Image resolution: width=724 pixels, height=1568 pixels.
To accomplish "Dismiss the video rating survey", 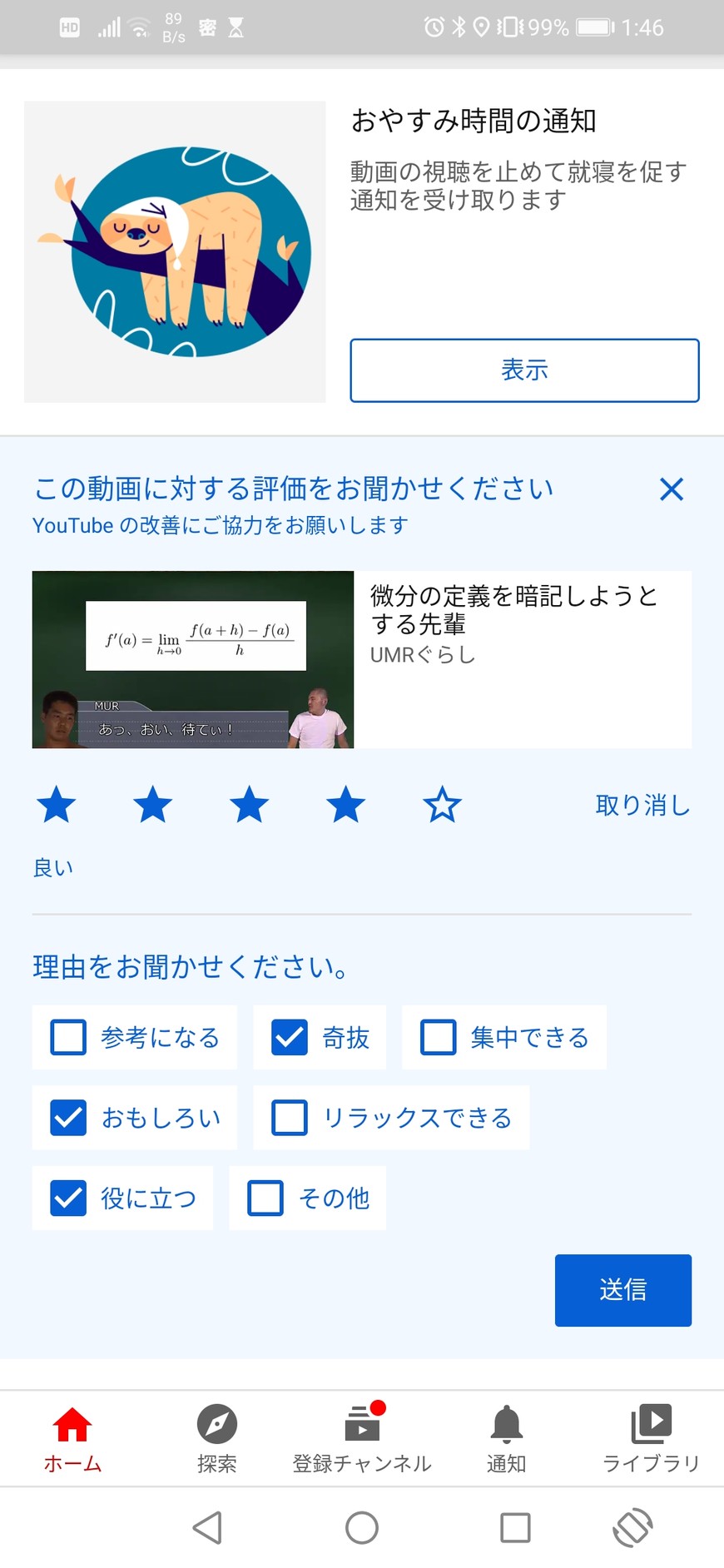I will click(x=671, y=489).
